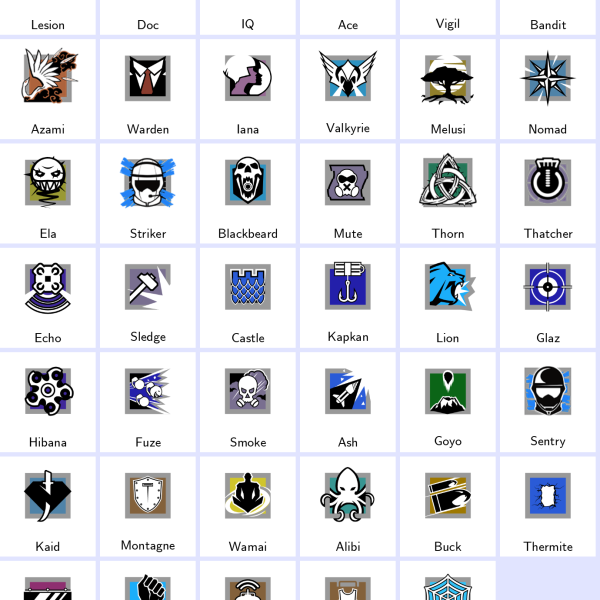Select Mute from the operator grid
Viewport: 600px width, 600px height.
[348, 192]
